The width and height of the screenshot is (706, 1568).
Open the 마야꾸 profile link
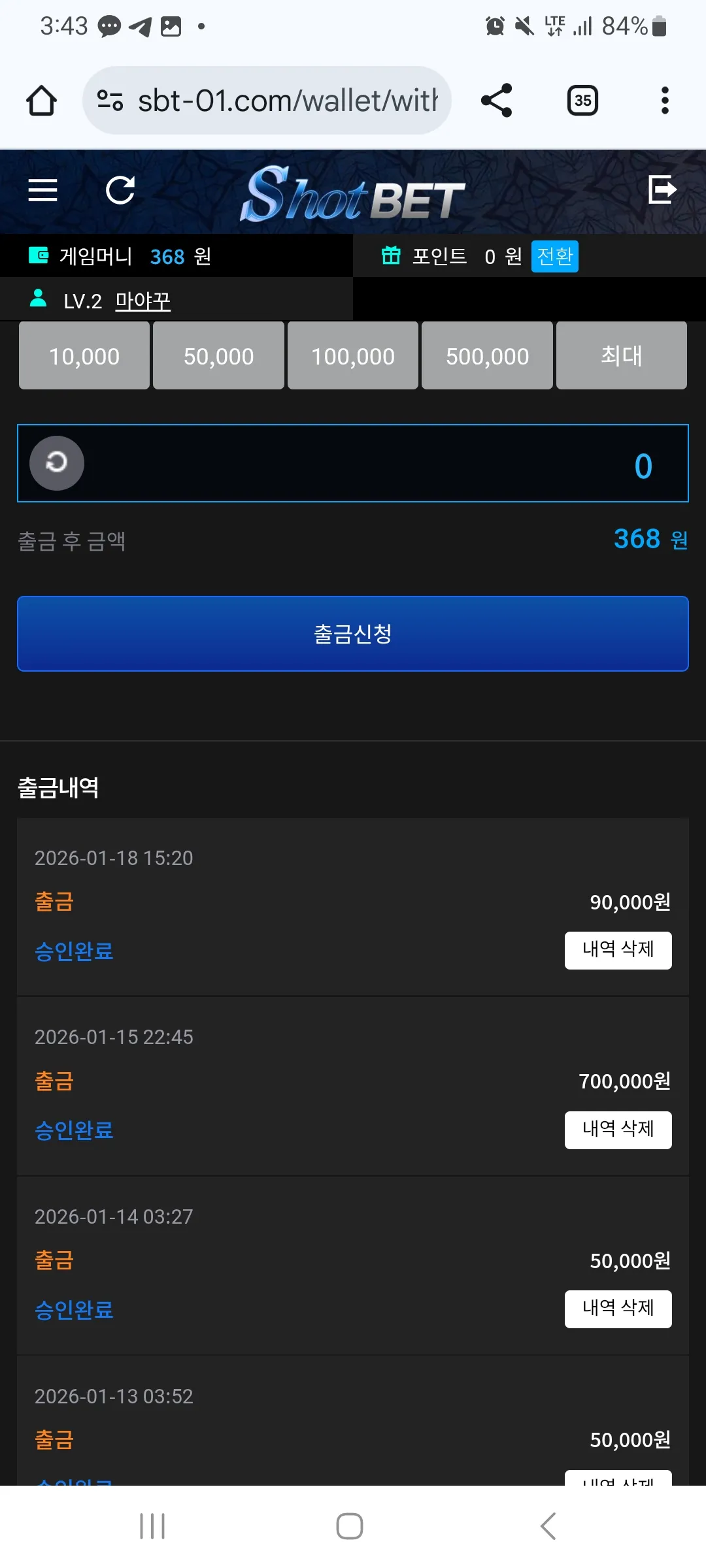143,301
